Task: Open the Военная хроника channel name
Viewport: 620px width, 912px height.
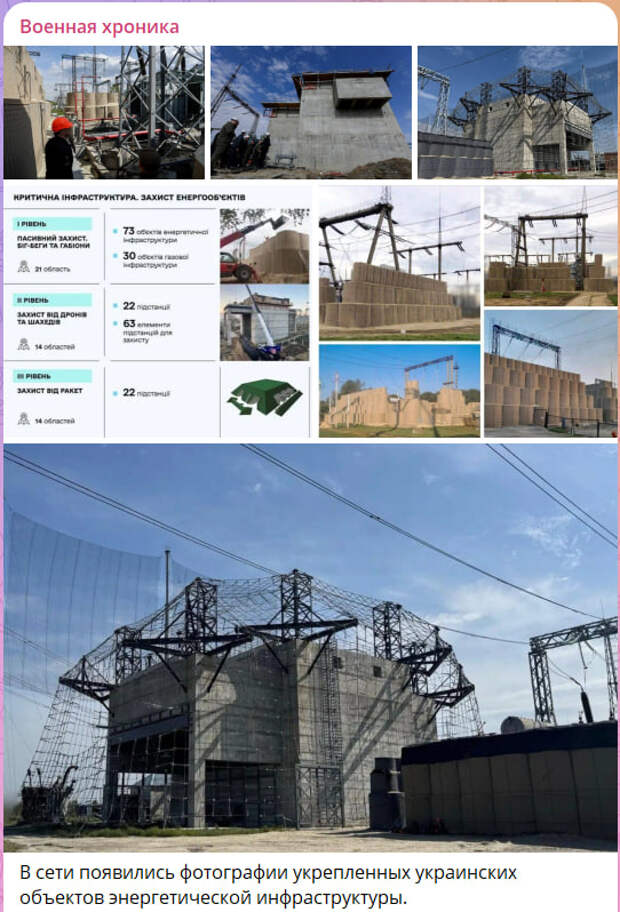Action: coord(100,27)
